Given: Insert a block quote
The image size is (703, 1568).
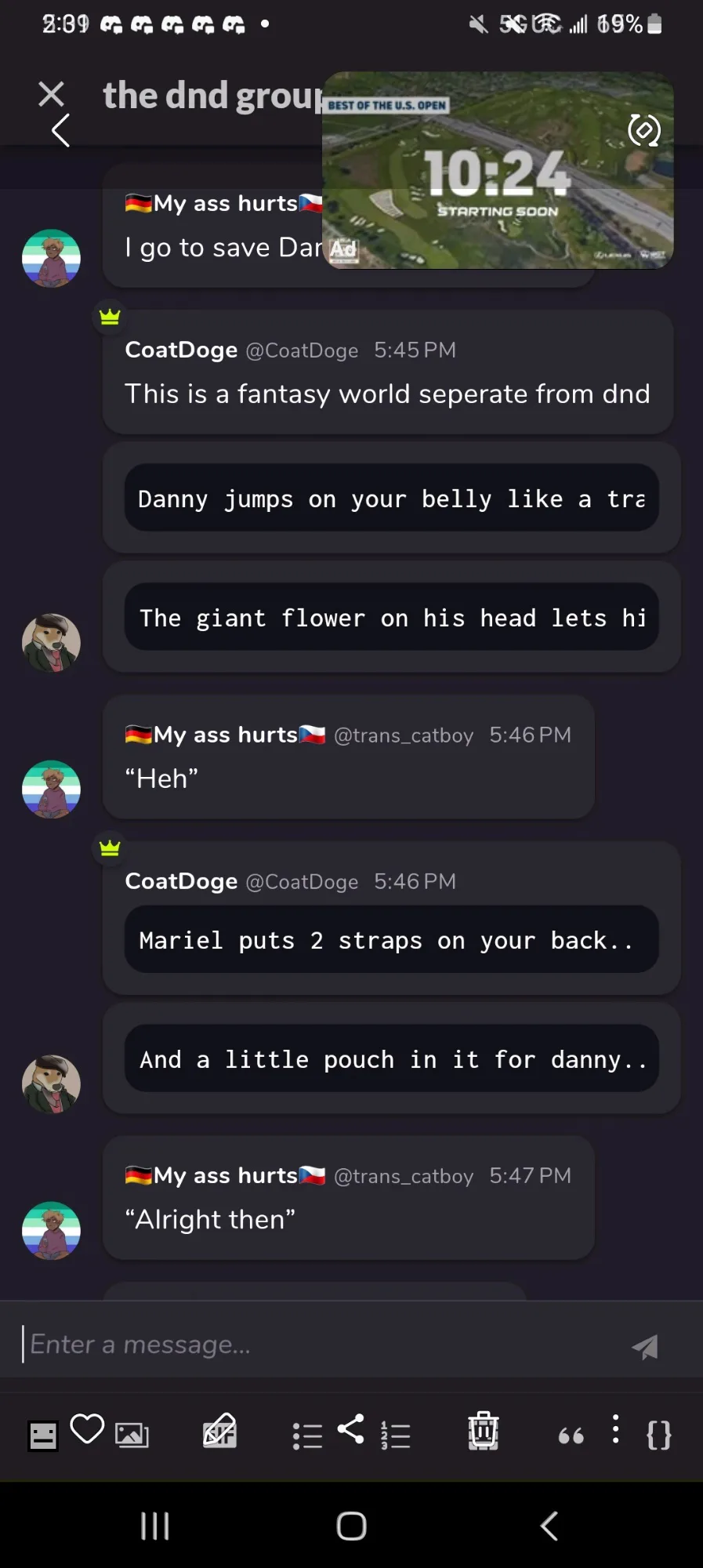Looking at the screenshot, I should [571, 1436].
